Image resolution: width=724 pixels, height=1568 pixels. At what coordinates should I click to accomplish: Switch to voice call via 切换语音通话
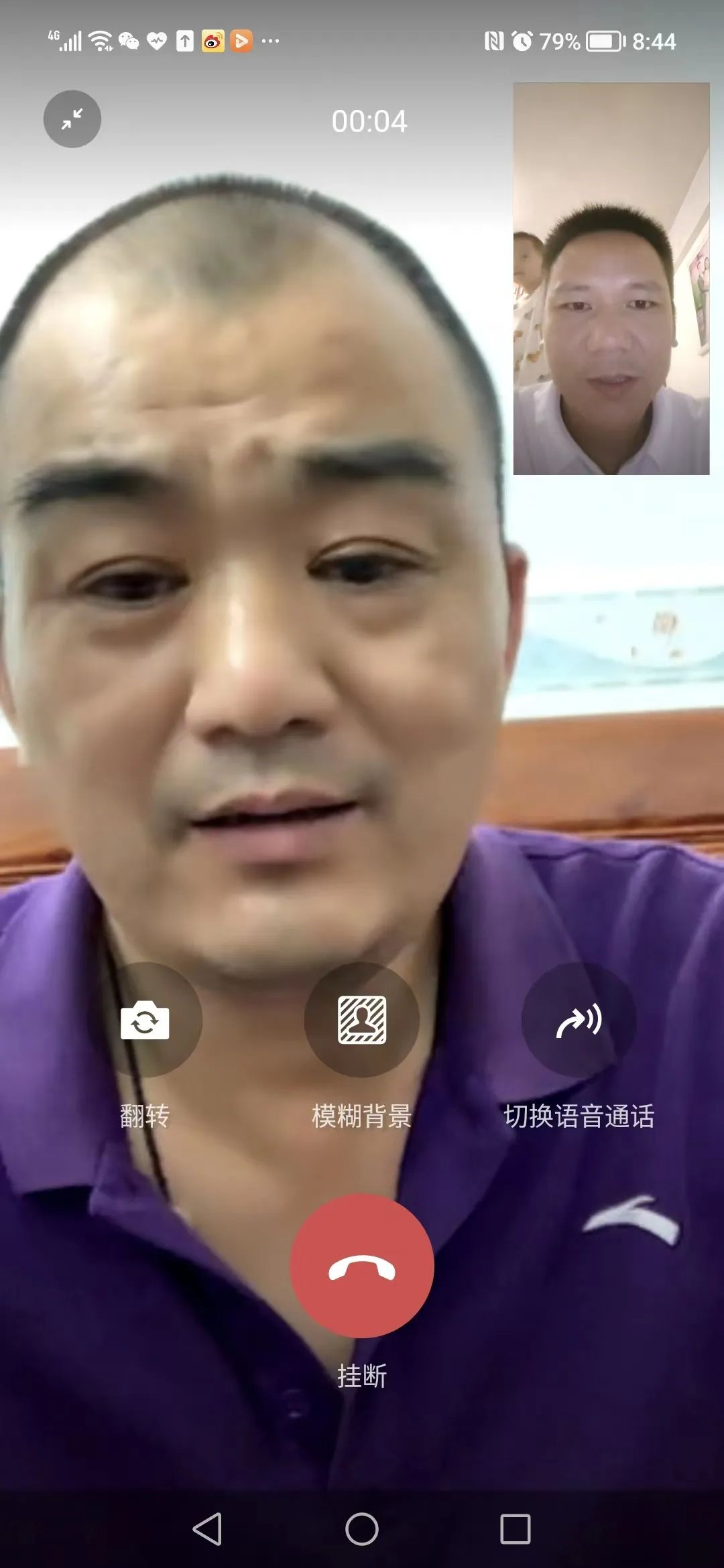[x=579, y=1020]
